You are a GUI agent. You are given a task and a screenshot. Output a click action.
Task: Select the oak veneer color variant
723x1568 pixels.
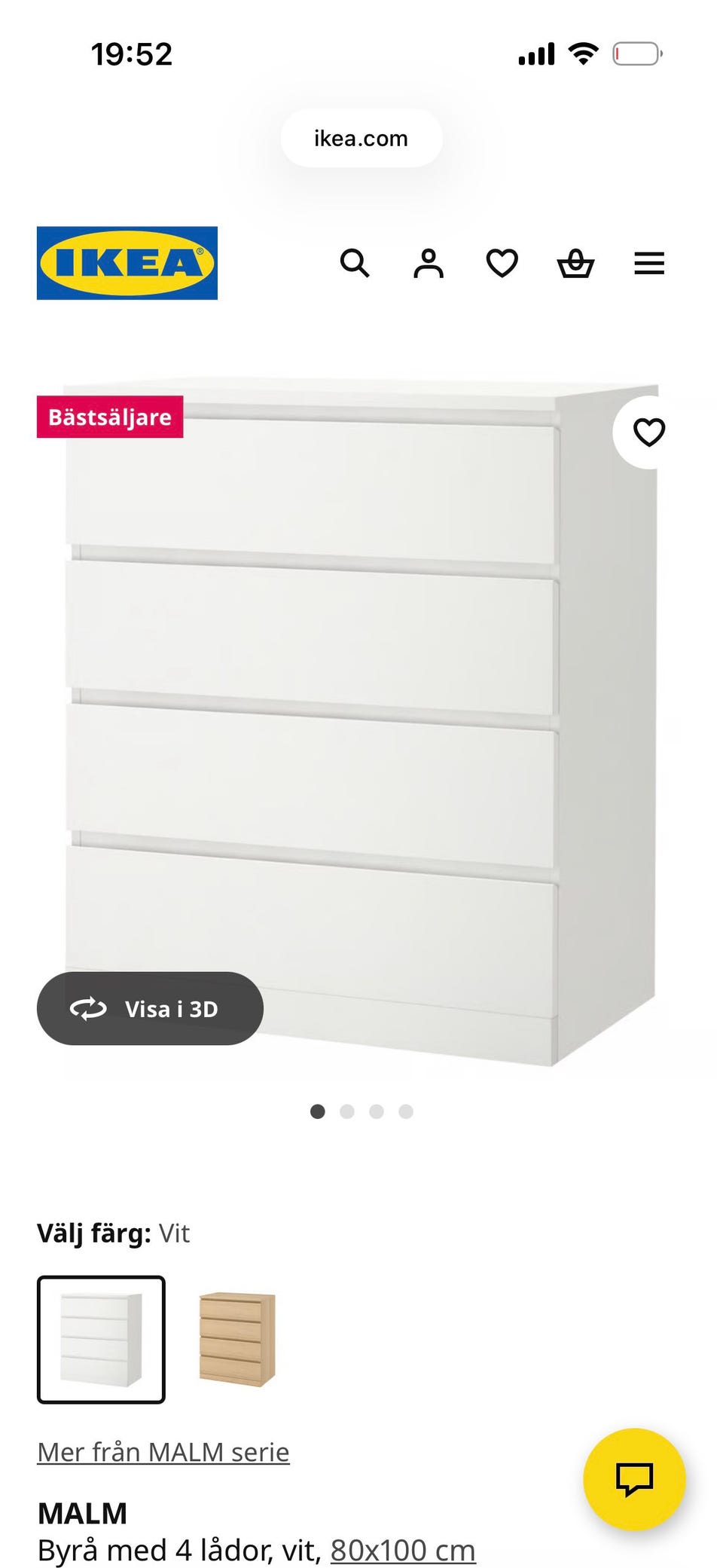[x=237, y=1339]
